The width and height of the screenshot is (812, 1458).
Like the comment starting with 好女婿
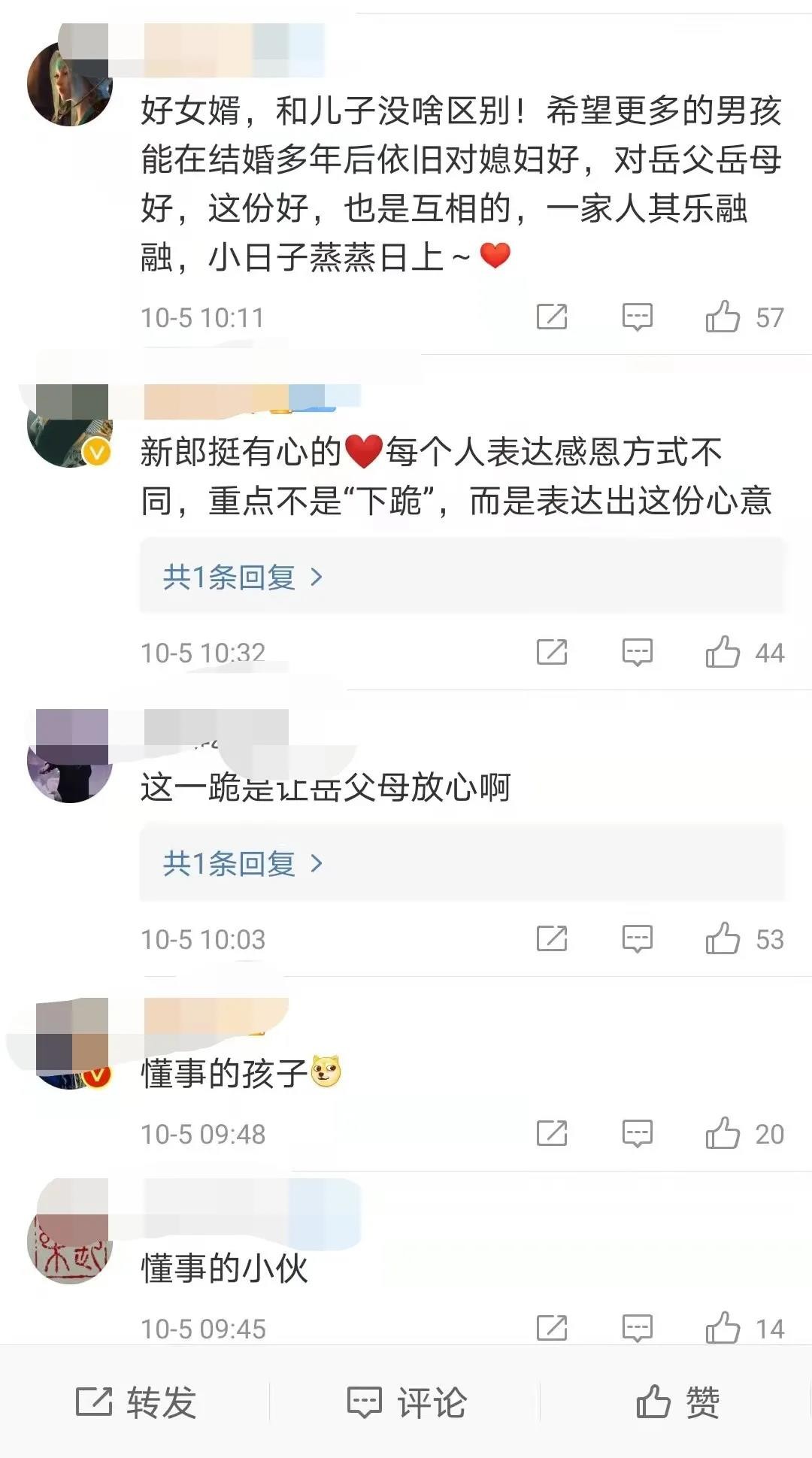pyautogui.click(x=723, y=317)
